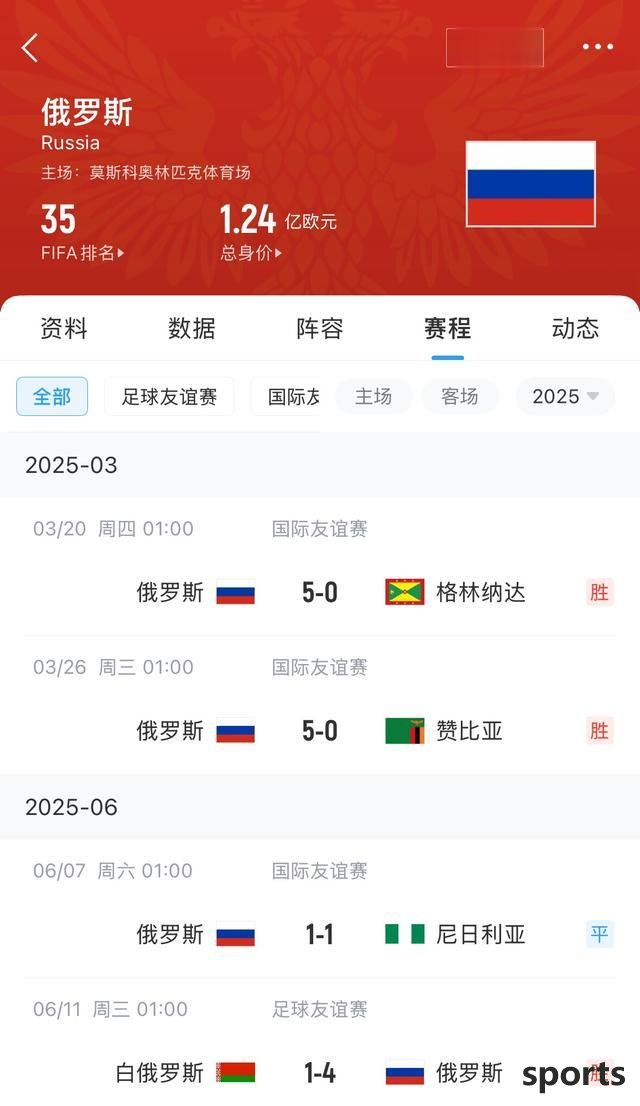Image resolution: width=640 pixels, height=1106 pixels.
Task: Open the Russia vs 格林纳达 match
Action: (x=320, y=566)
